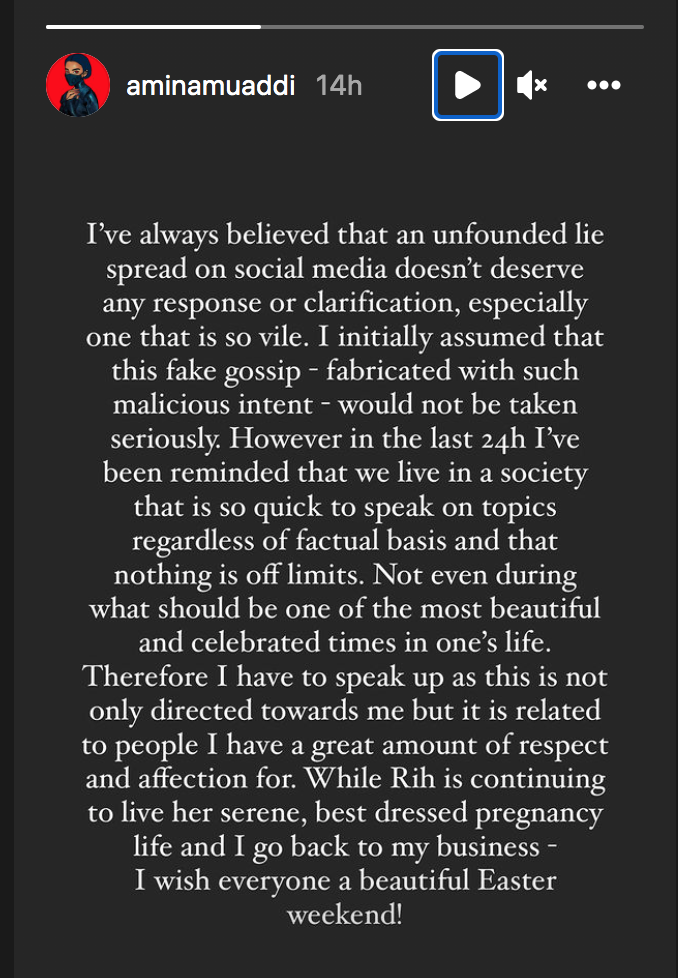Resume the story with the play button
The image size is (678, 978).
(467, 86)
